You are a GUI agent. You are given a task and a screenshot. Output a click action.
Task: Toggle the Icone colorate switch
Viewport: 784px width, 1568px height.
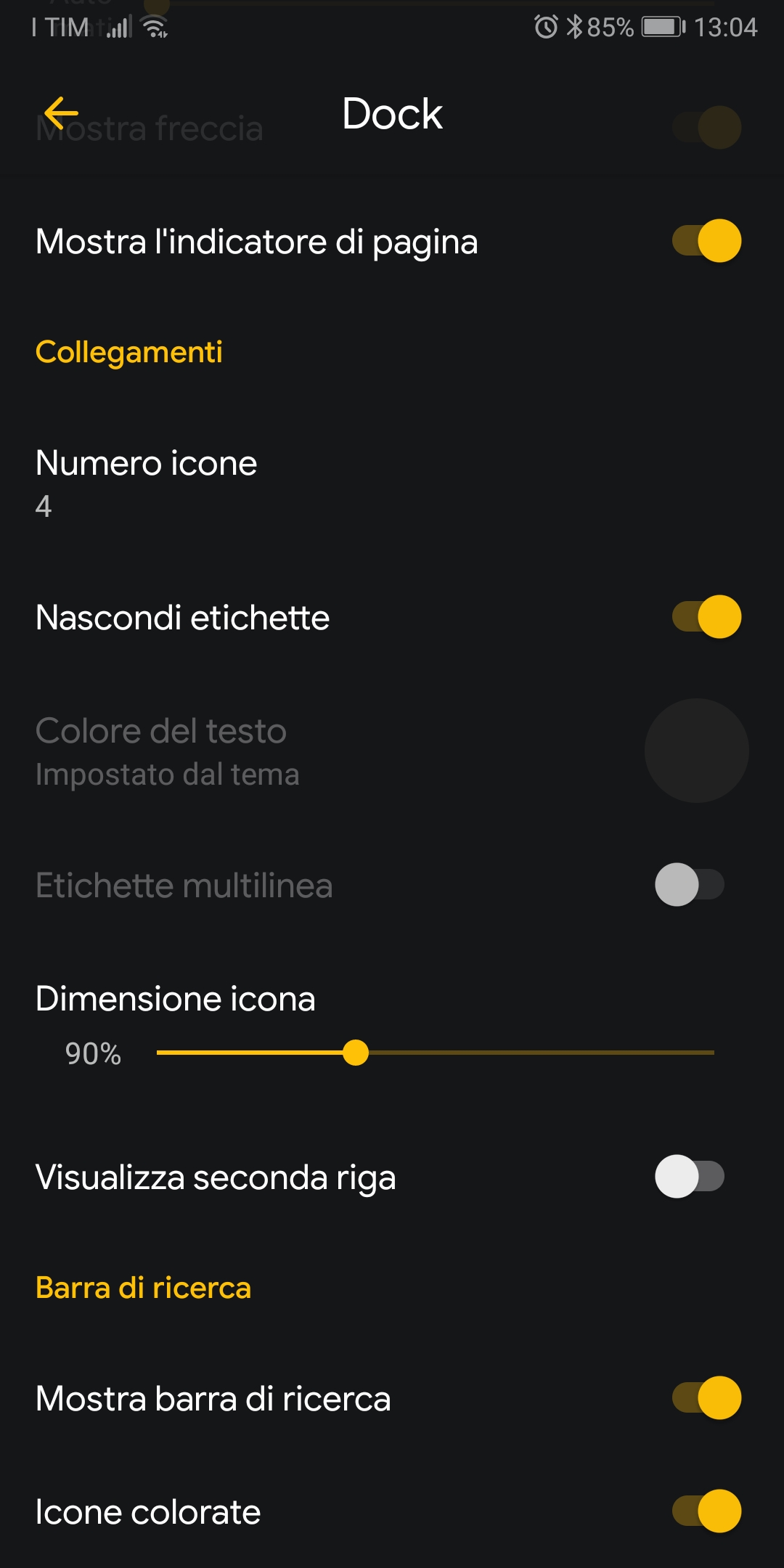(706, 1511)
